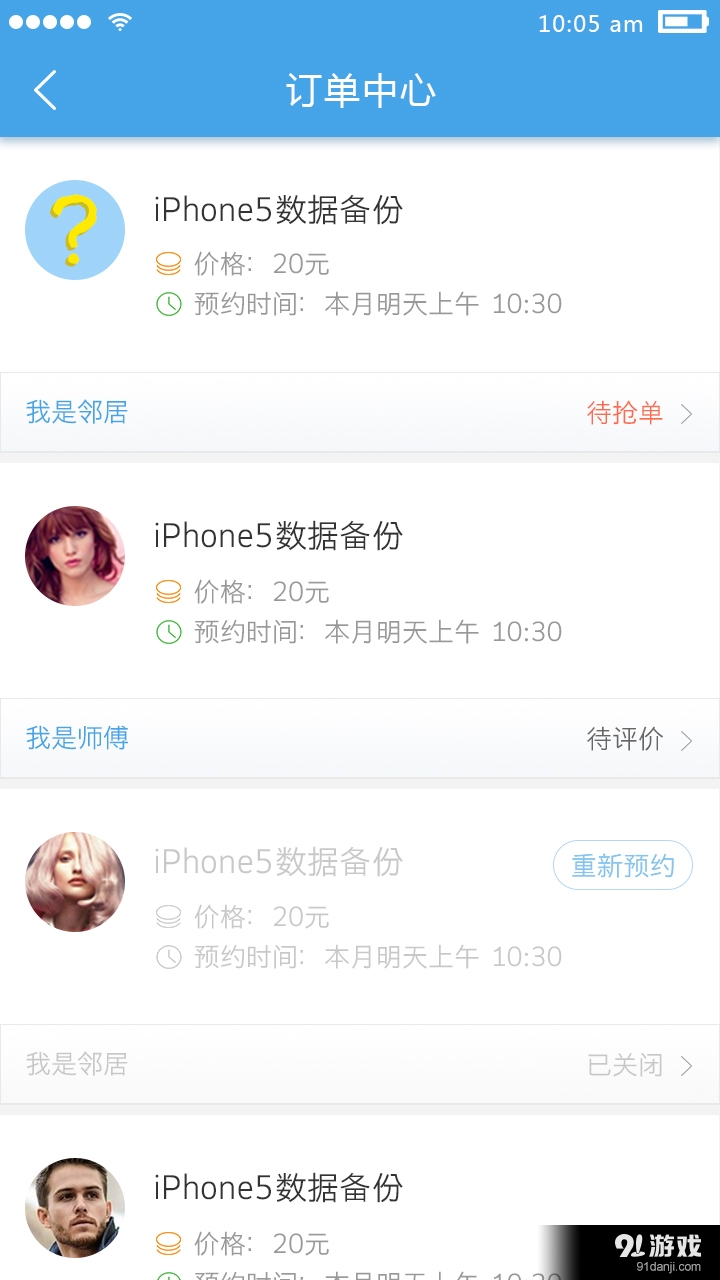Click the clock icon beside first 预约时间
This screenshot has width=720, height=1280.
coord(169,303)
